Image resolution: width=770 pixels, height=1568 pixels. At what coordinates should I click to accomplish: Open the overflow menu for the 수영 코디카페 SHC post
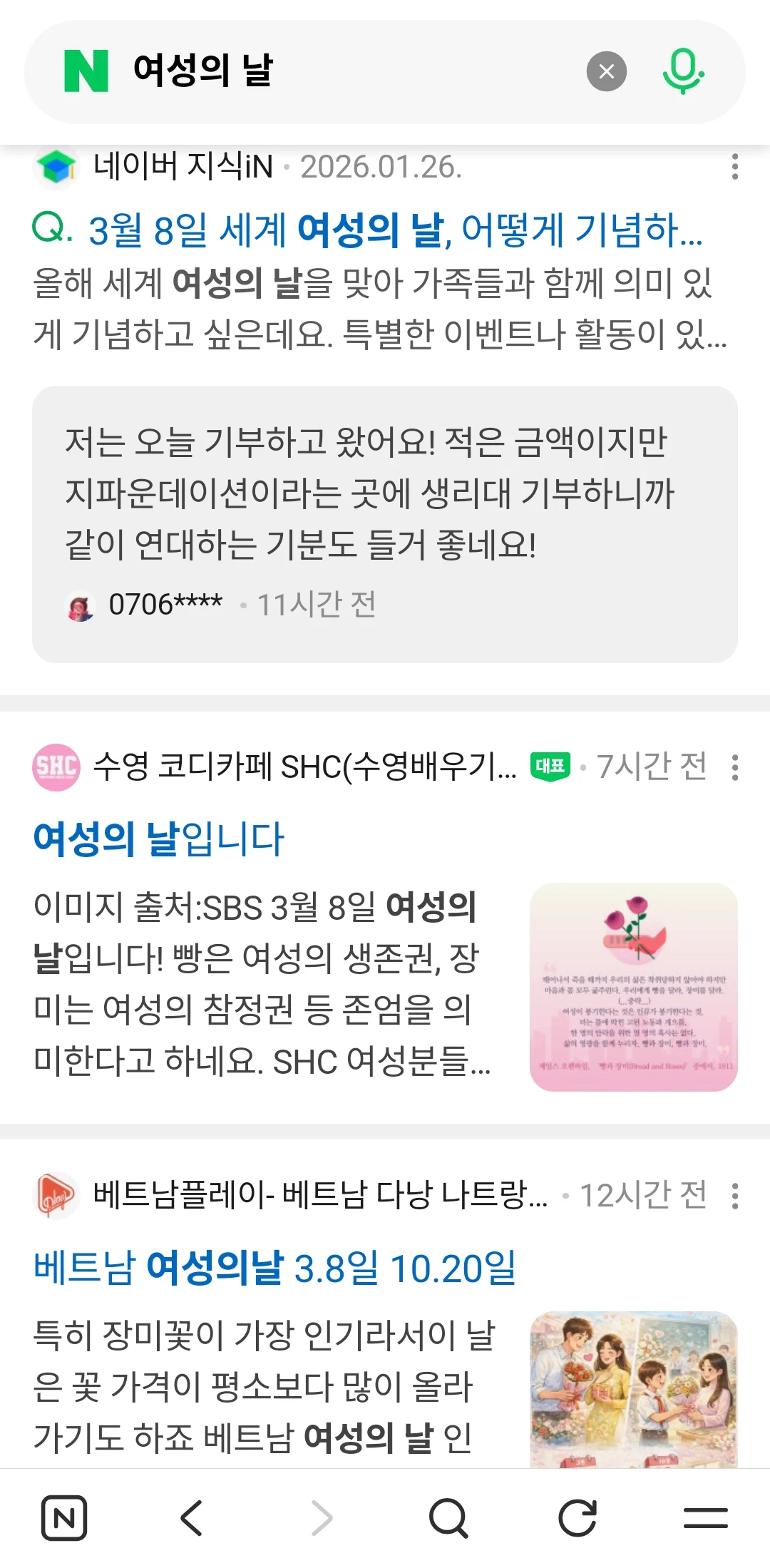pos(734,767)
